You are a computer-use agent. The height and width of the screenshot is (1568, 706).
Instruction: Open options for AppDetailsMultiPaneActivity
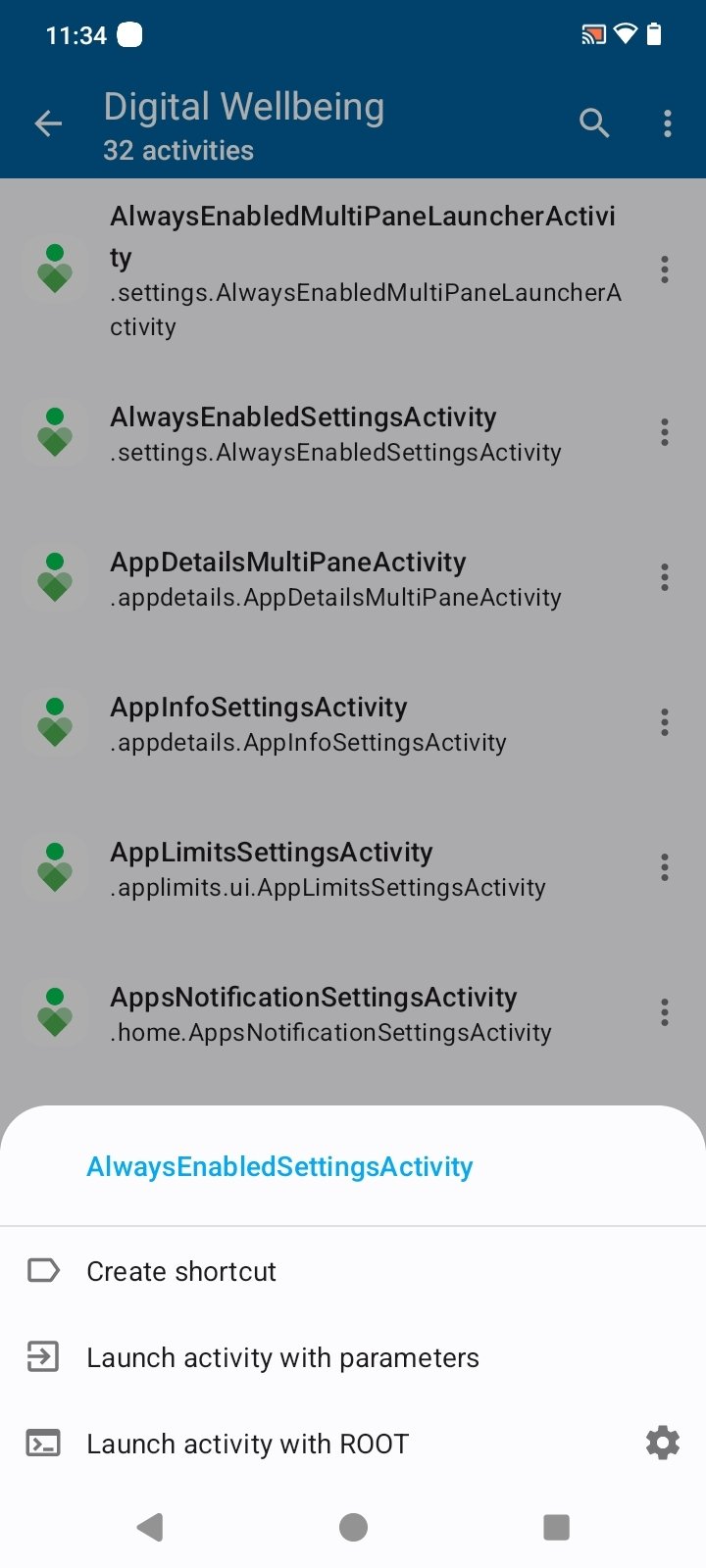coord(665,577)
